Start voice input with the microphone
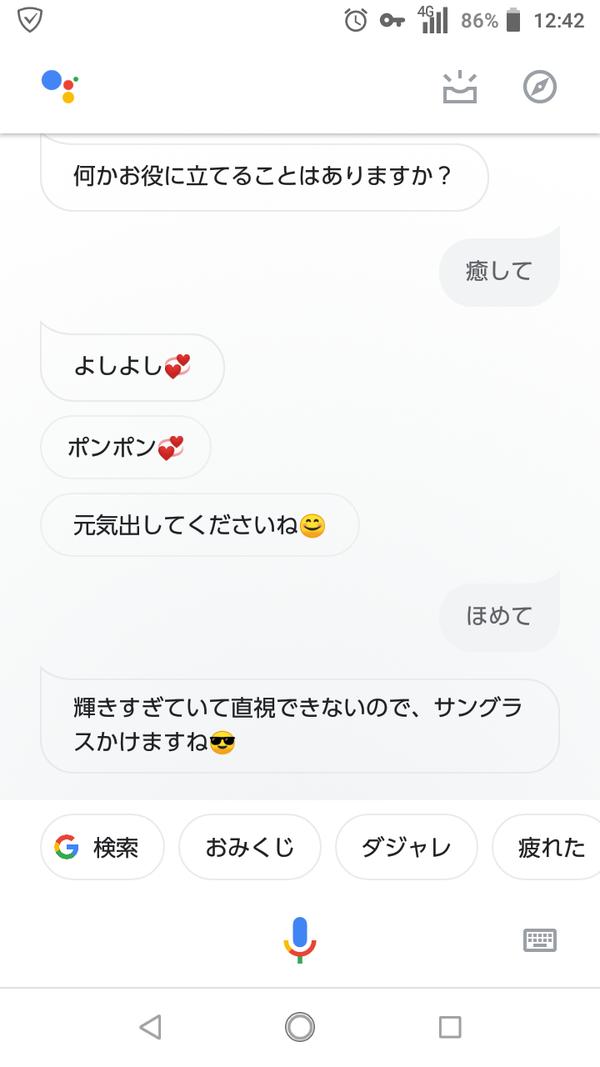 (x=299, y=939)
